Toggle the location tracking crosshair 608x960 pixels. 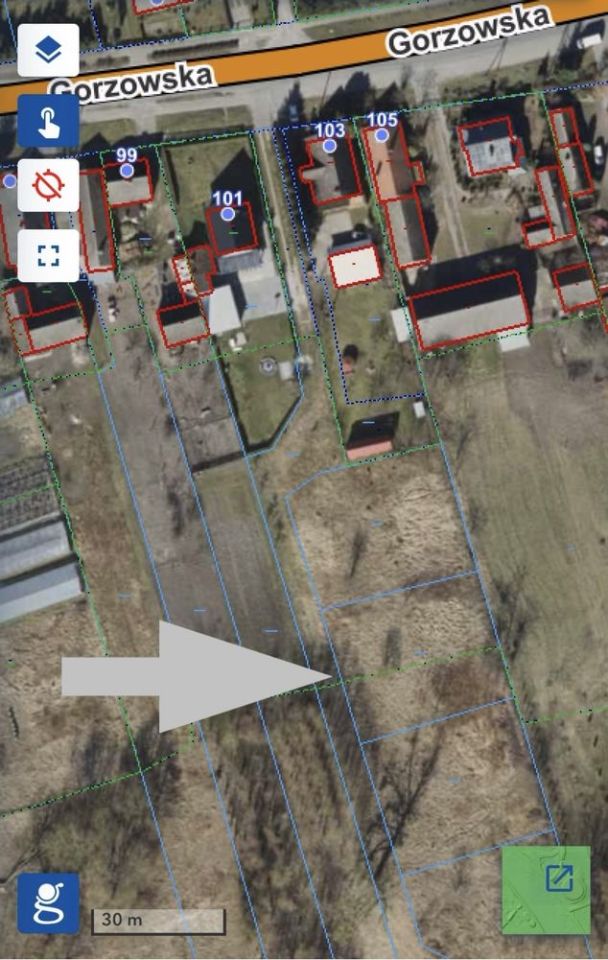pyautogui.click(x=48, y=186)
